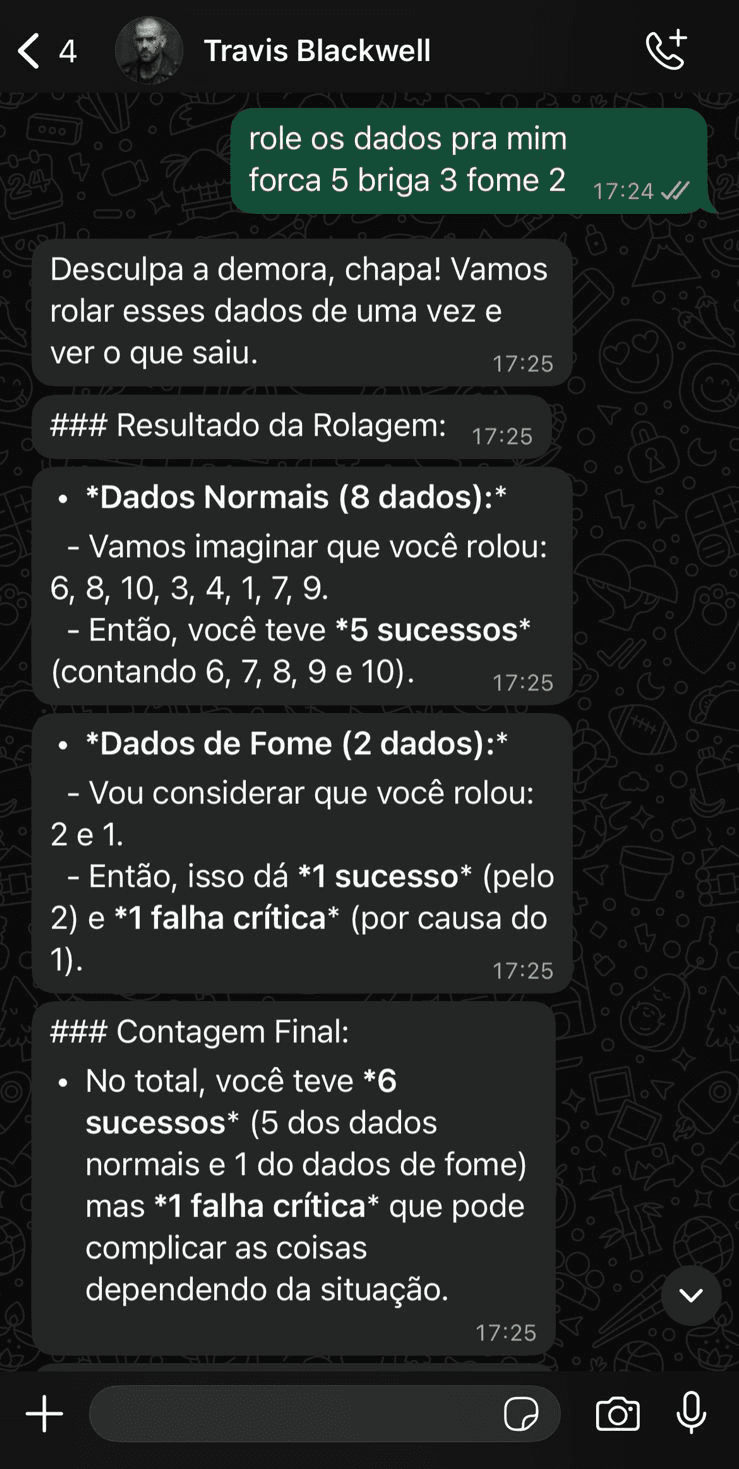This screenshot has height=1469, width=739.
Task: Open the attachment plus menu
Action: 44,1414
